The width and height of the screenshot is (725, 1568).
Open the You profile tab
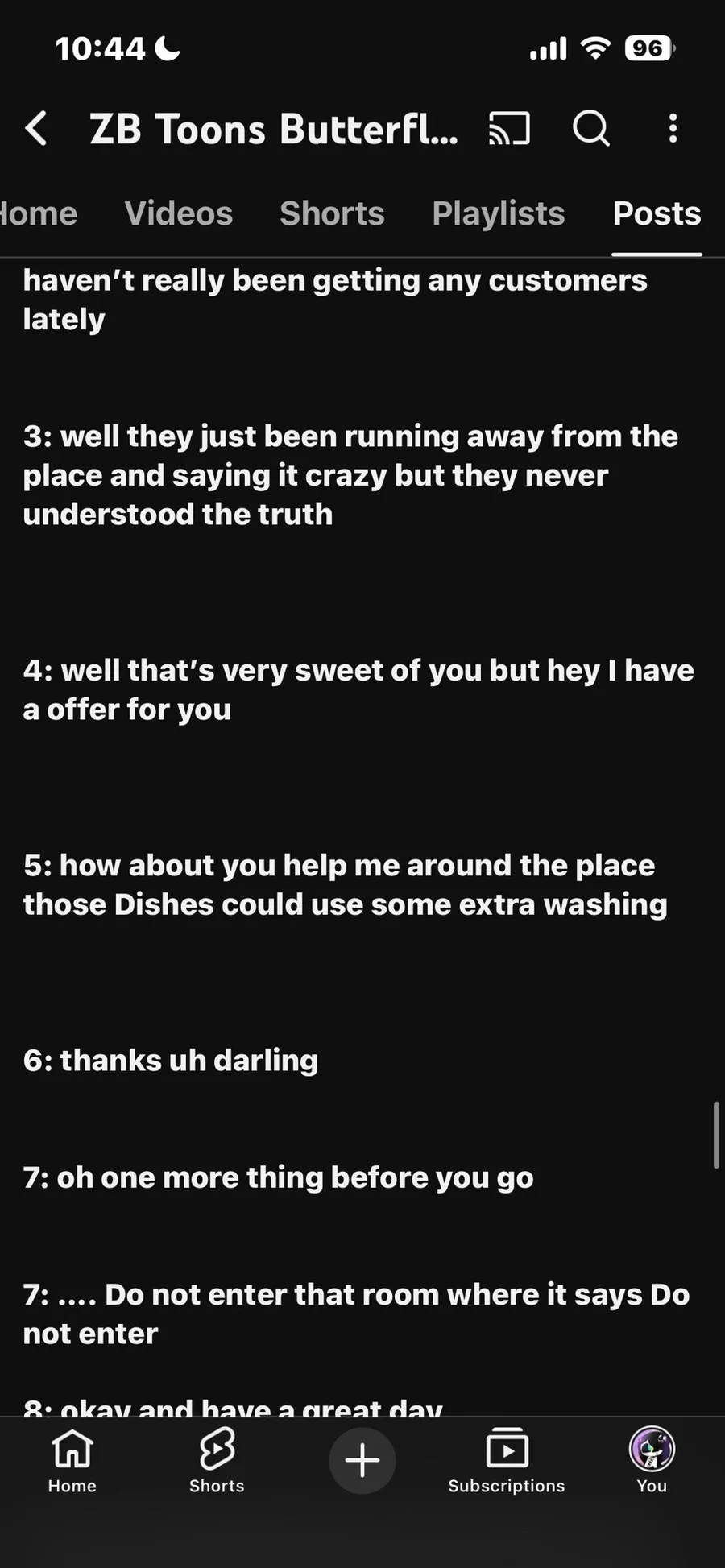pos(652,1461)
